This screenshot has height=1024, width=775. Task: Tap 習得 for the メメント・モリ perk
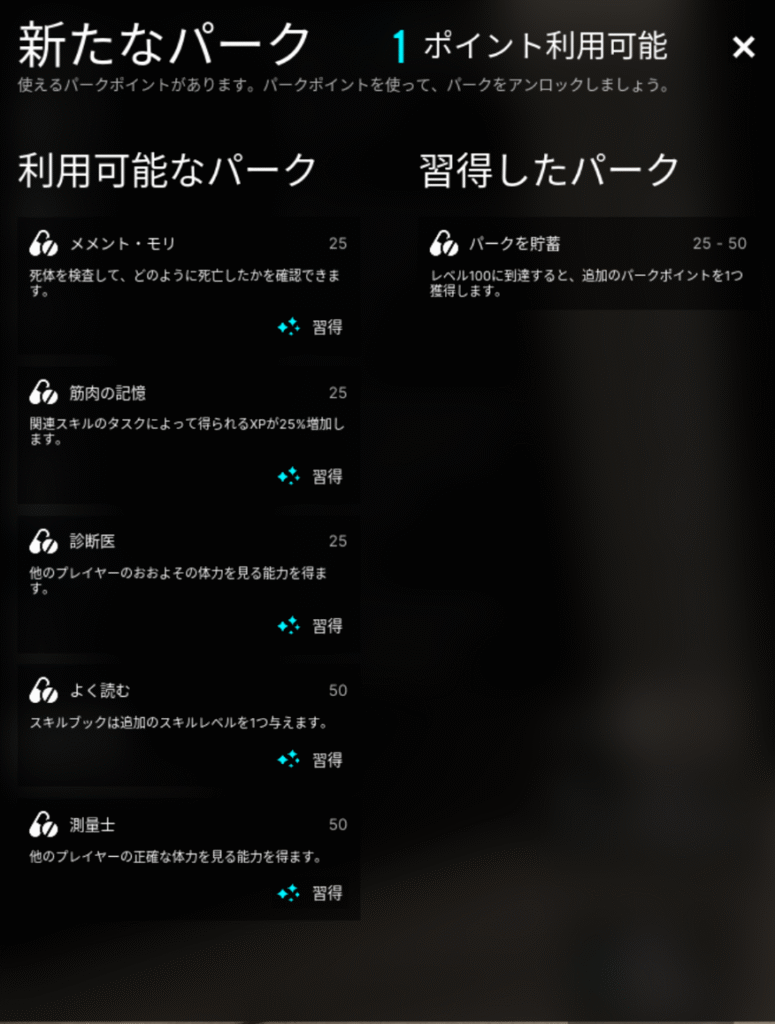coord(311,327)
